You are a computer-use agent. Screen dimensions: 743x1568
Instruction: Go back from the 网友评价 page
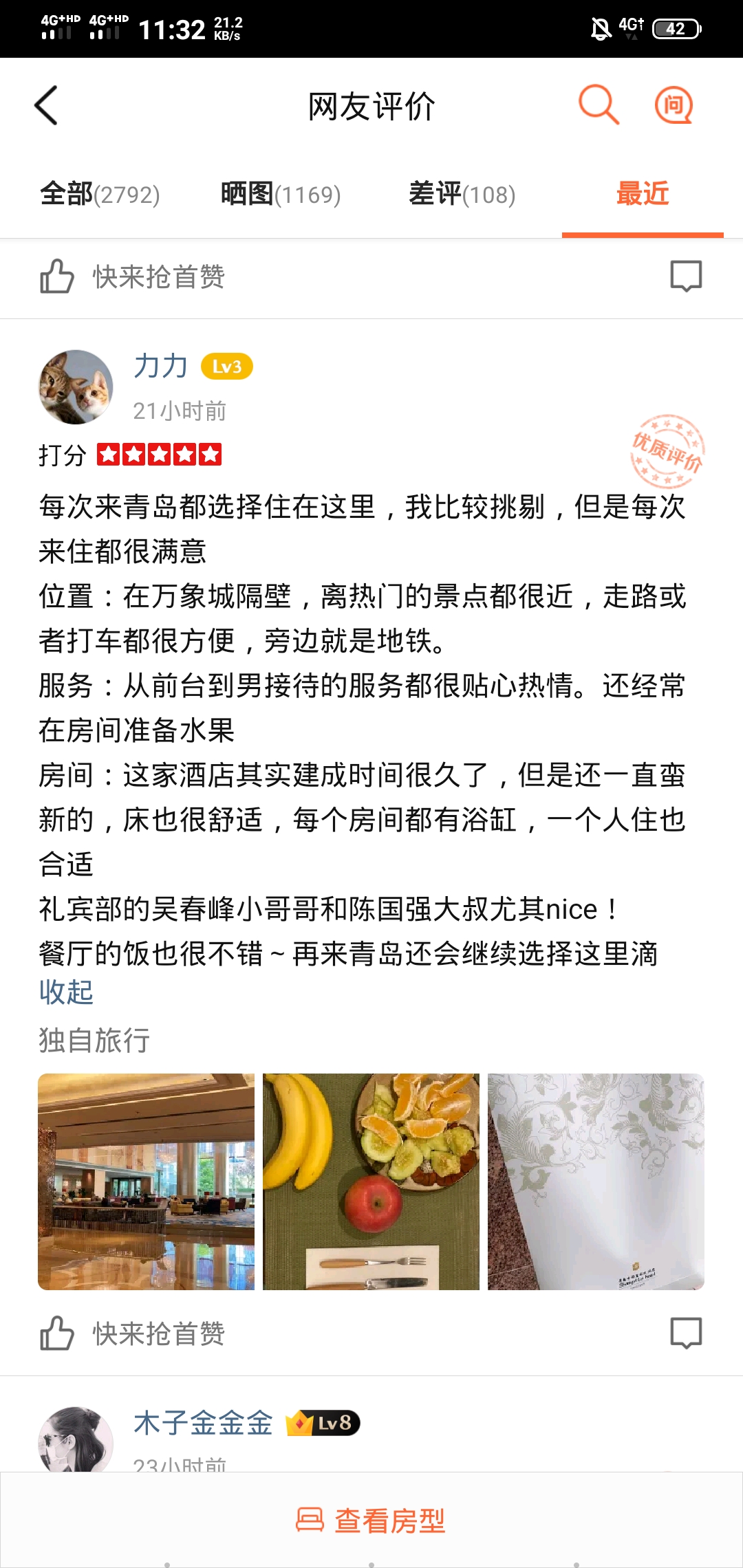46,106
